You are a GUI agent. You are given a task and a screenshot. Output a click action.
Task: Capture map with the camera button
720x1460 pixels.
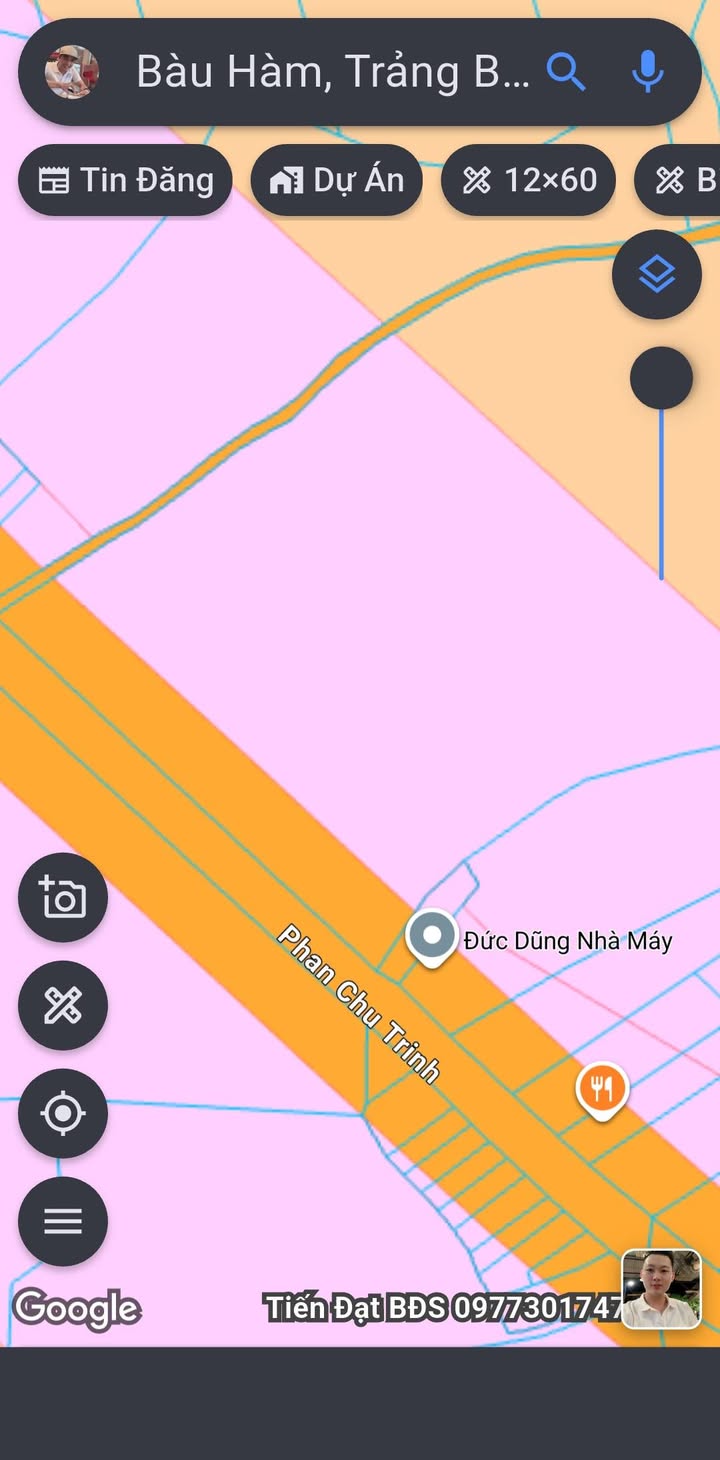[x=63, y=897]
